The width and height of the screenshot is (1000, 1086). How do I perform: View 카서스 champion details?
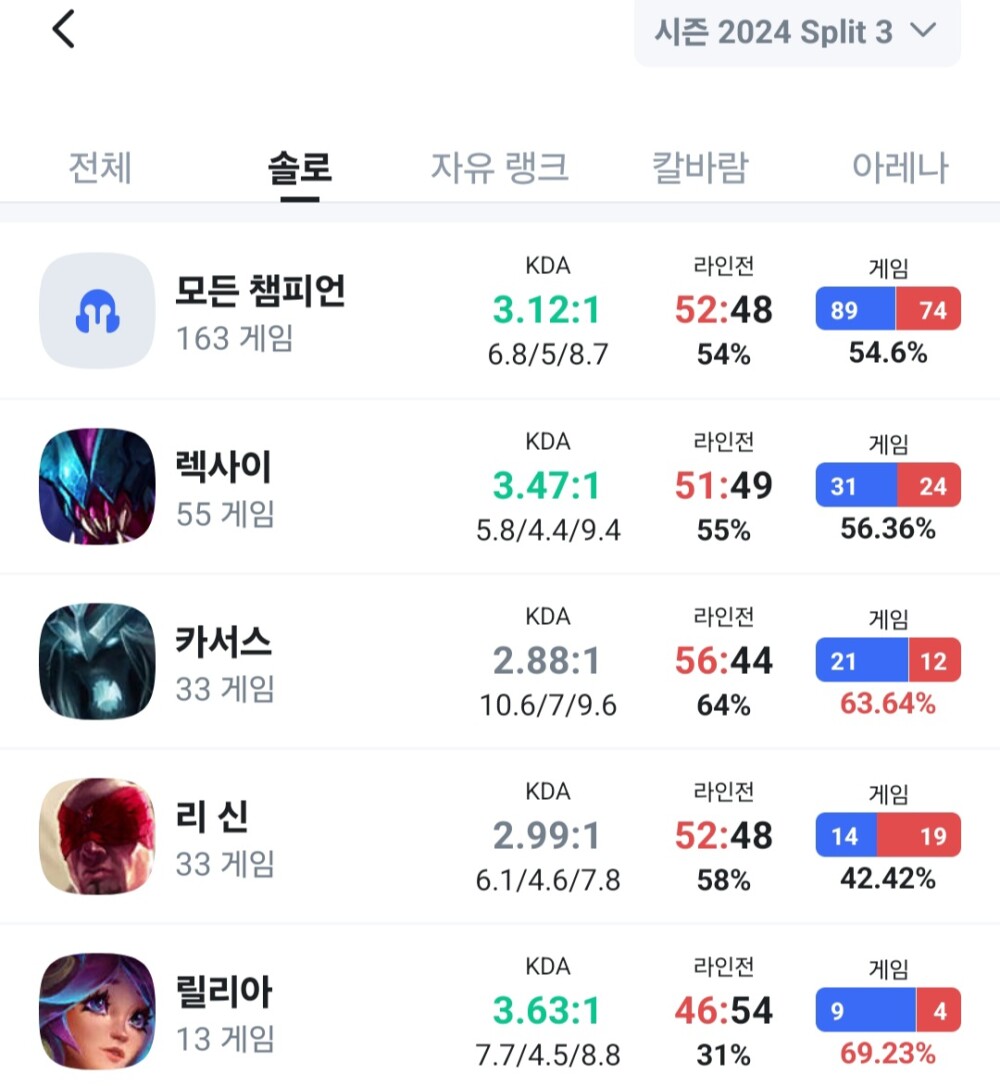tap(222, 662)
